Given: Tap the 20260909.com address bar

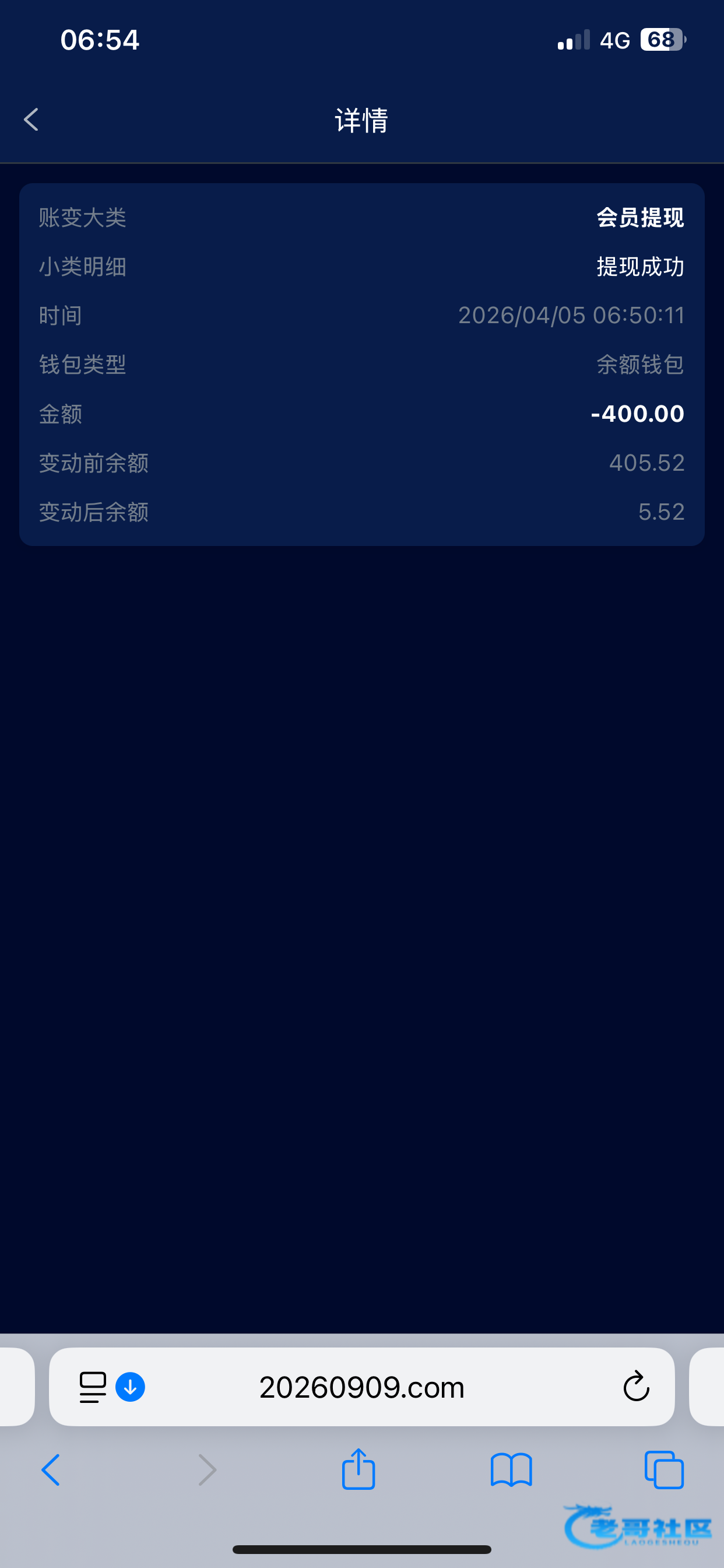Looking at the screenshot, I should (x=362, y=1387).
